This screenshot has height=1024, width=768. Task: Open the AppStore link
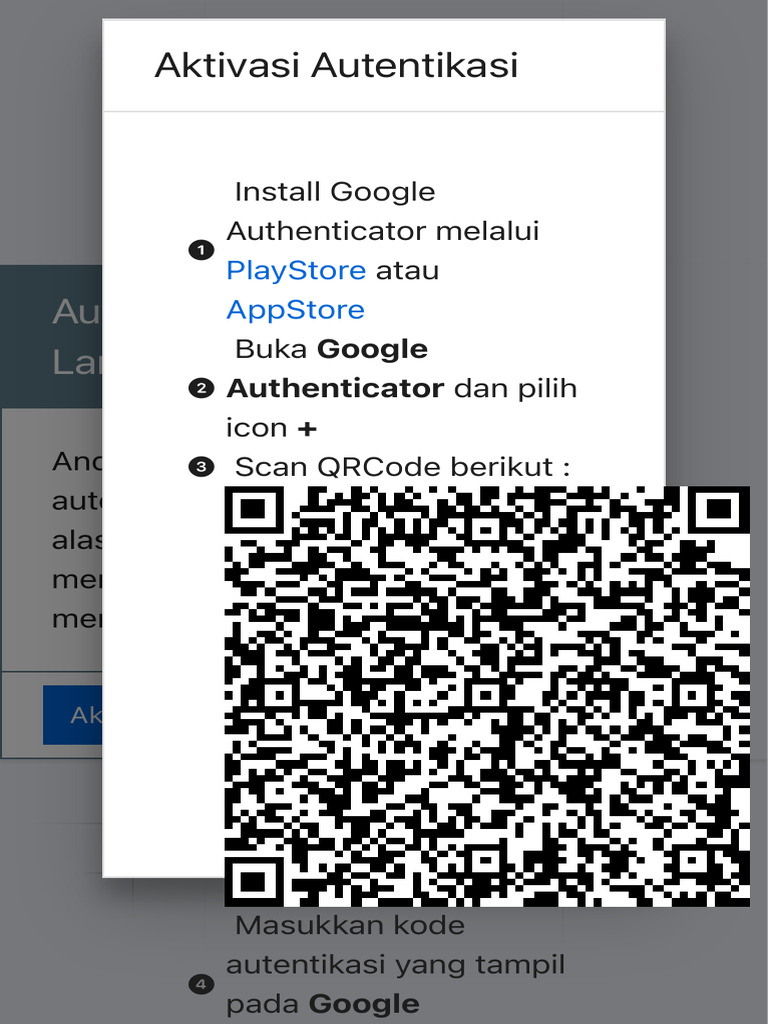click(x=295, y=310)
